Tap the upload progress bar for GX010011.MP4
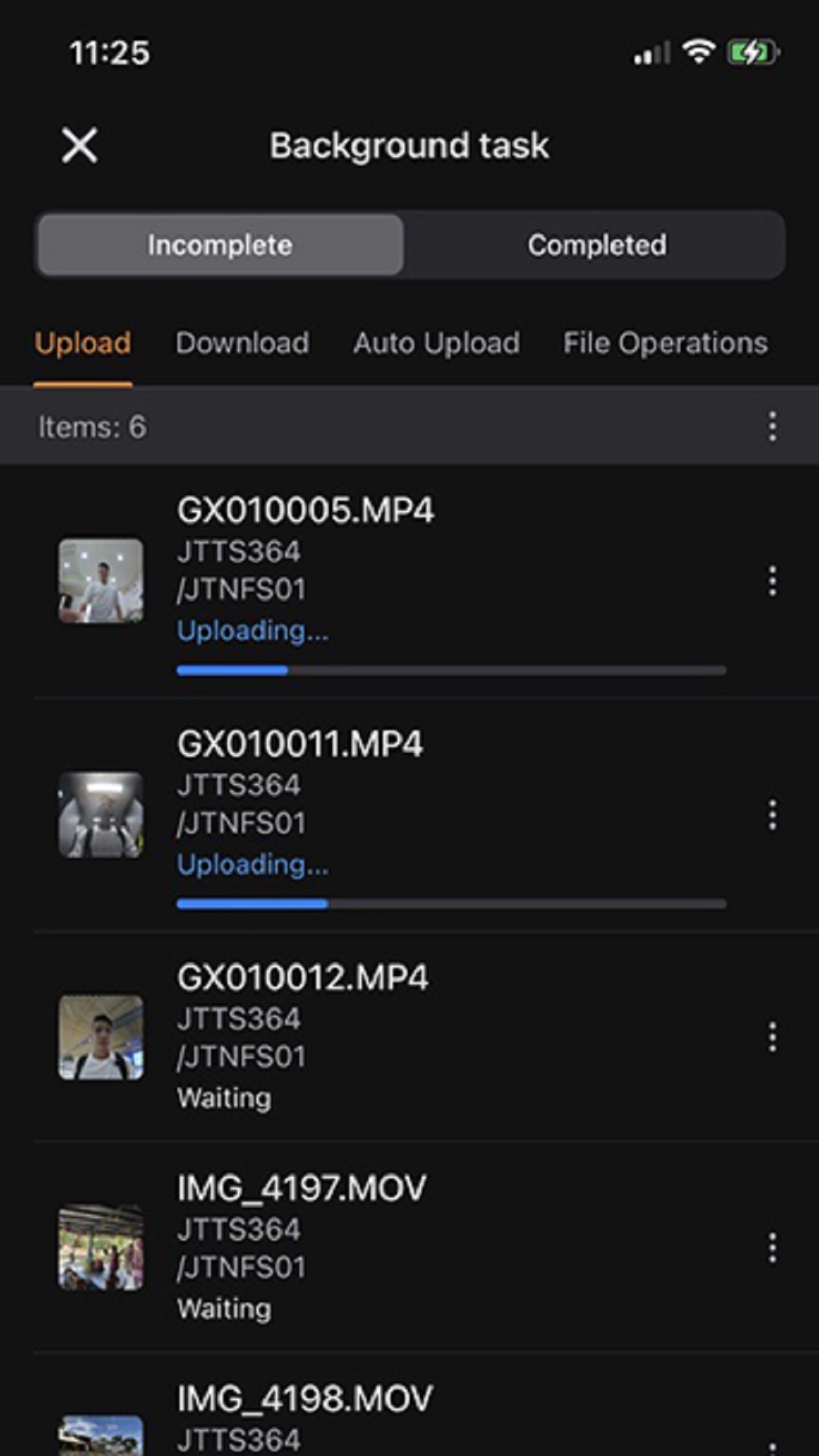This screenshot has height=1456, width=819. point(450,903)
